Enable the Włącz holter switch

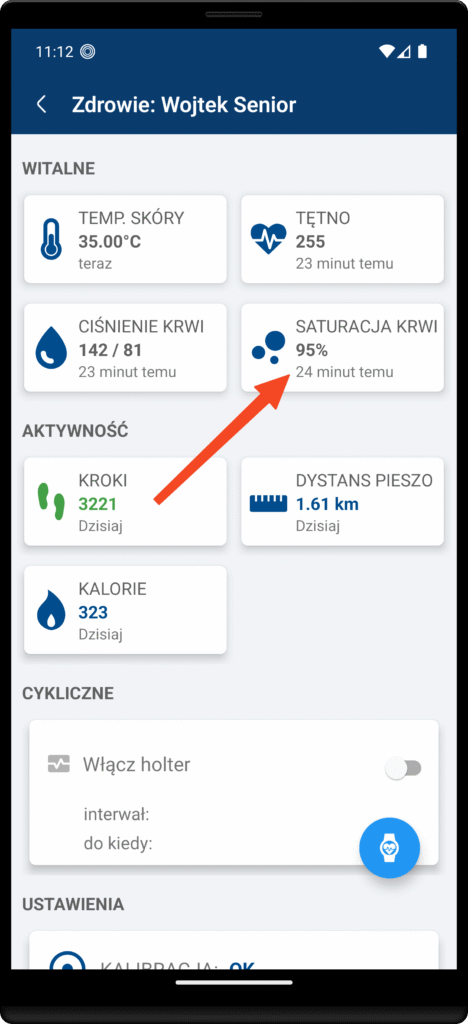[403, 769]
